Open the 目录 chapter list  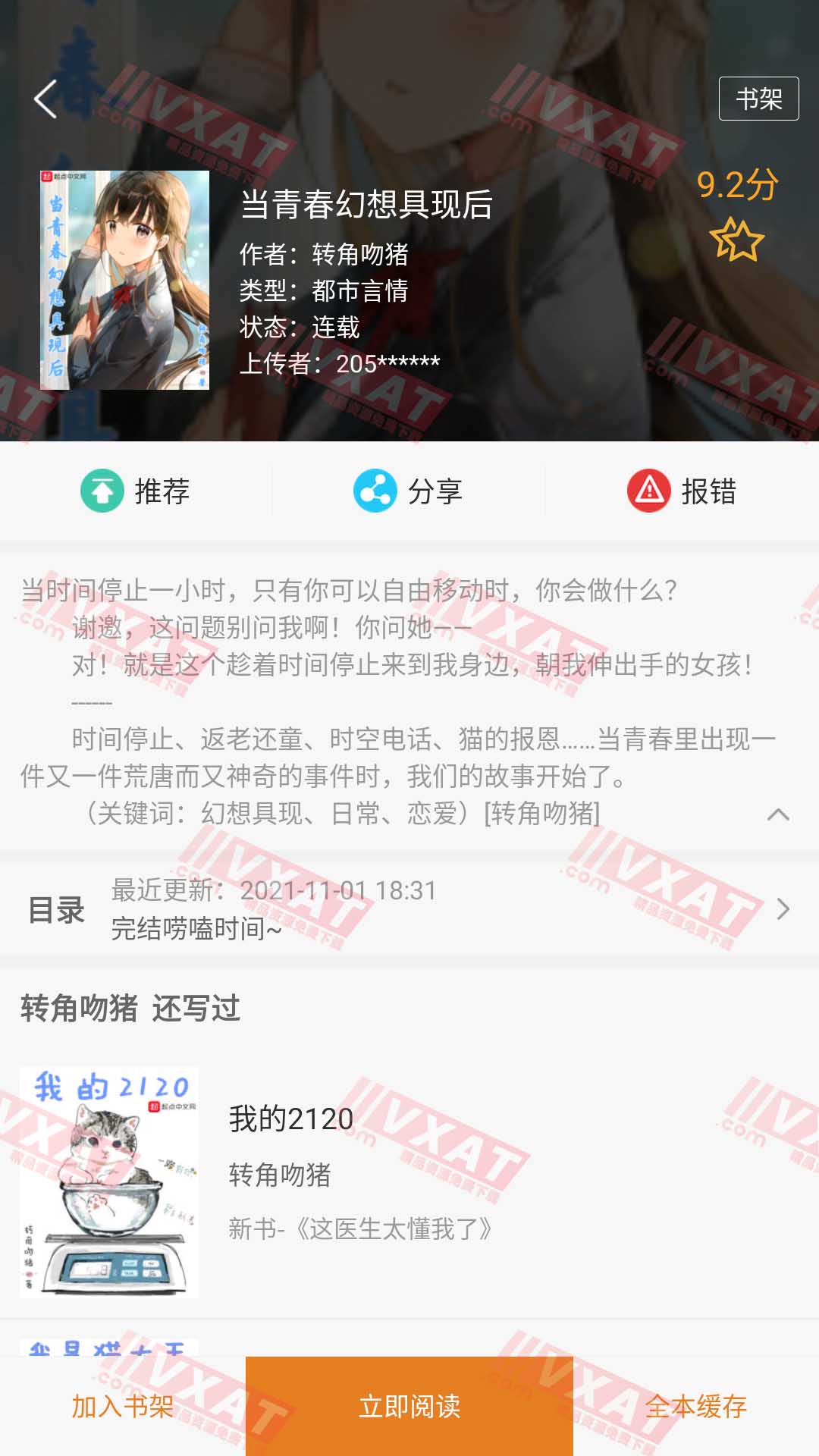[x=409, y=909]
